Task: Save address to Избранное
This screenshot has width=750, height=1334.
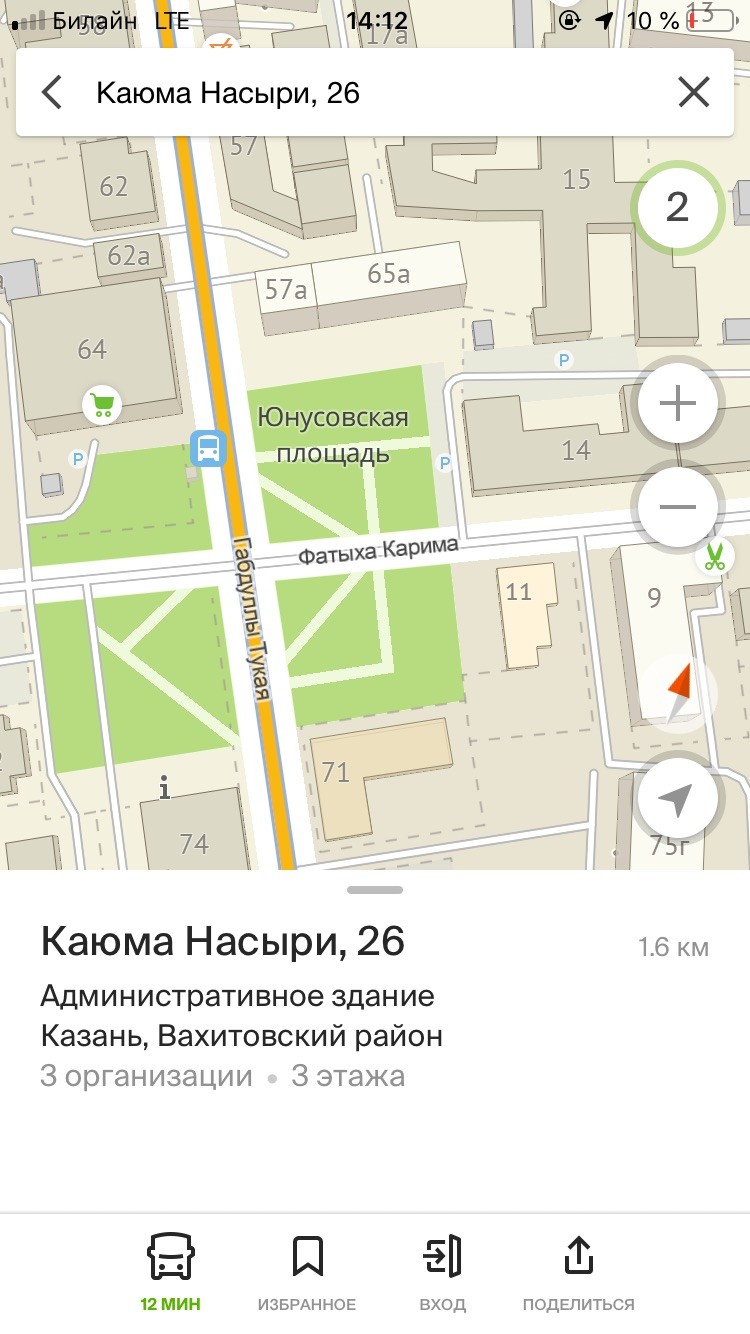Action: 306,1270
